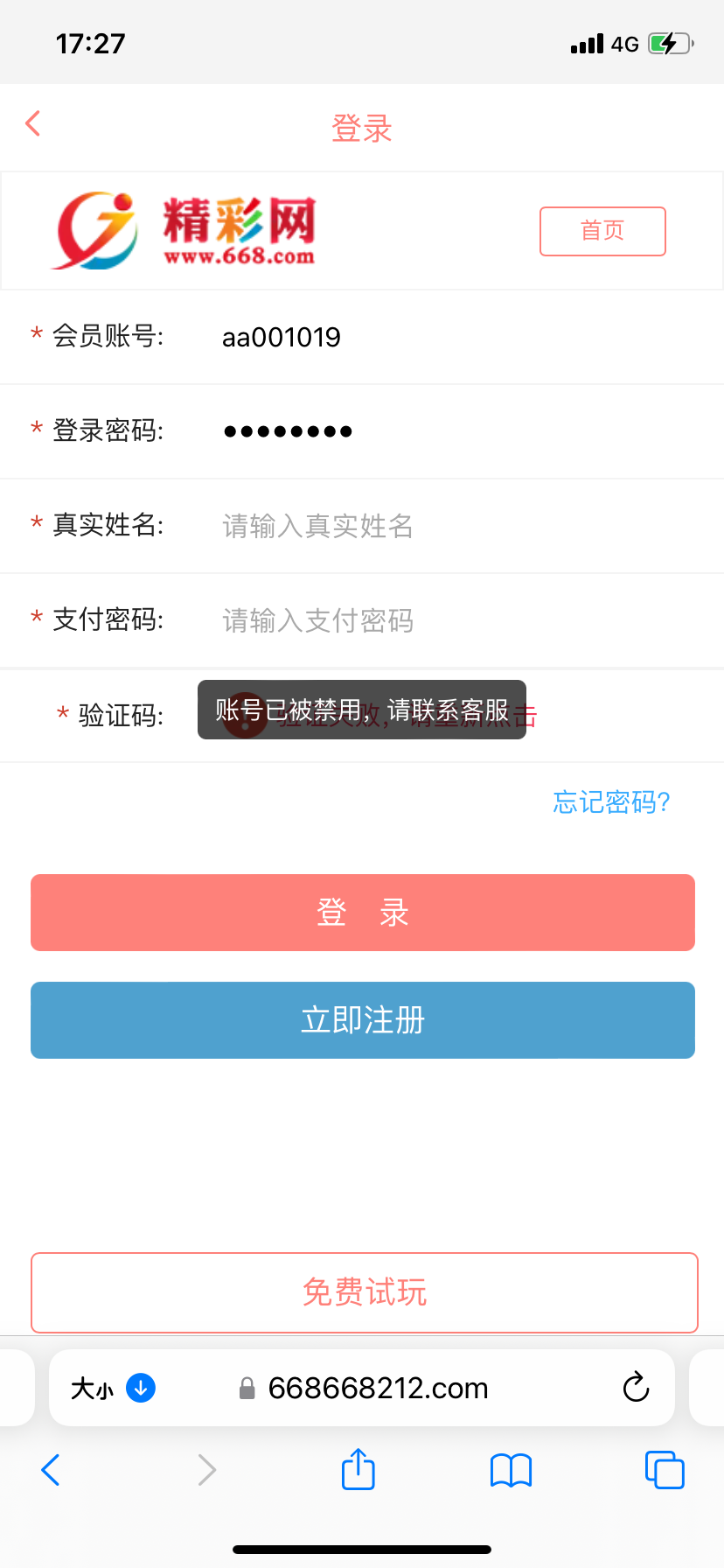Focus the 支付密码 payment password field
The height and width of the screenshot is (1568, 724).
coord(437,620)
